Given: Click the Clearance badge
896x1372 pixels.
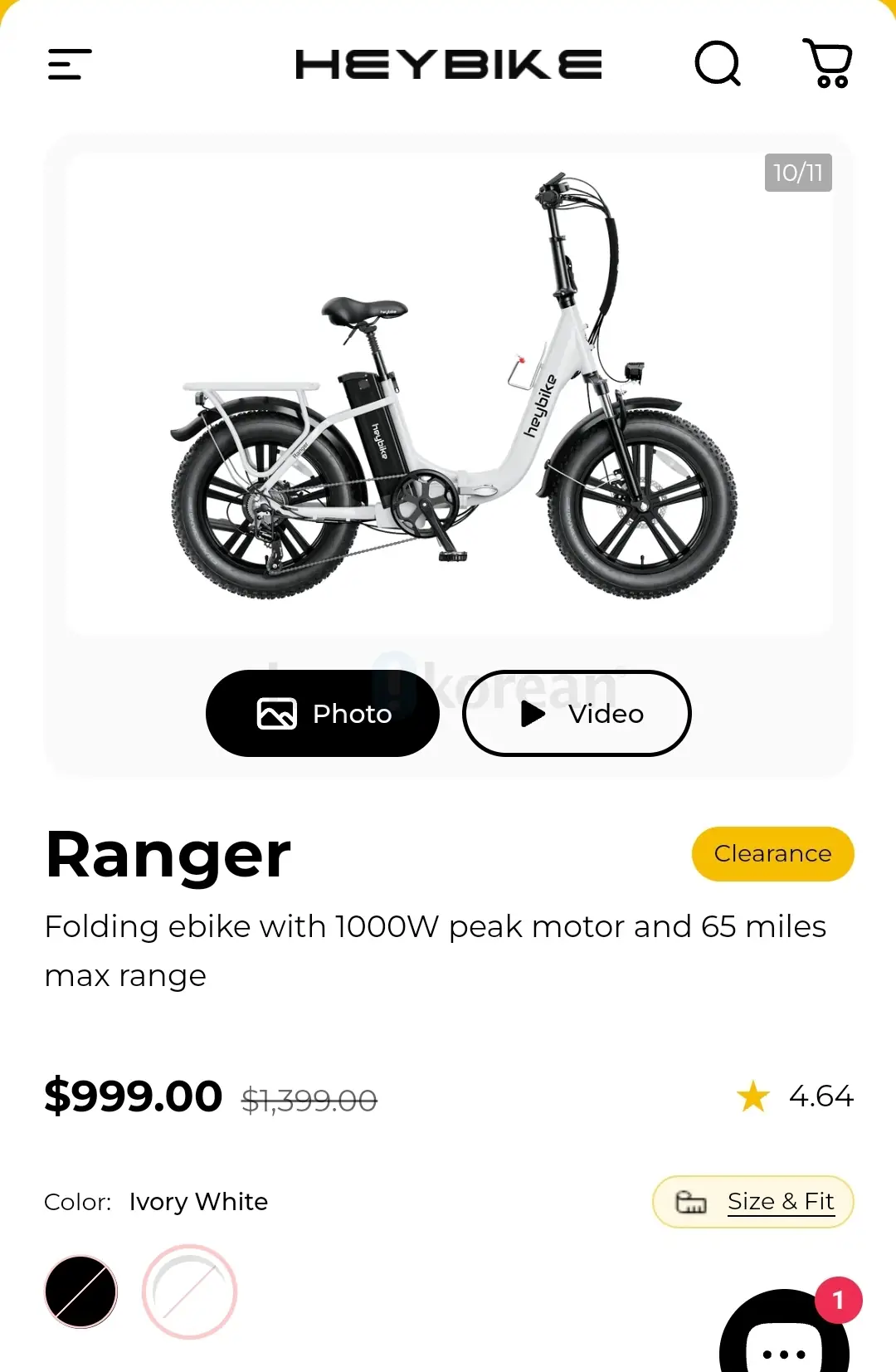Looking at the screenshot, I should [772, 853].
